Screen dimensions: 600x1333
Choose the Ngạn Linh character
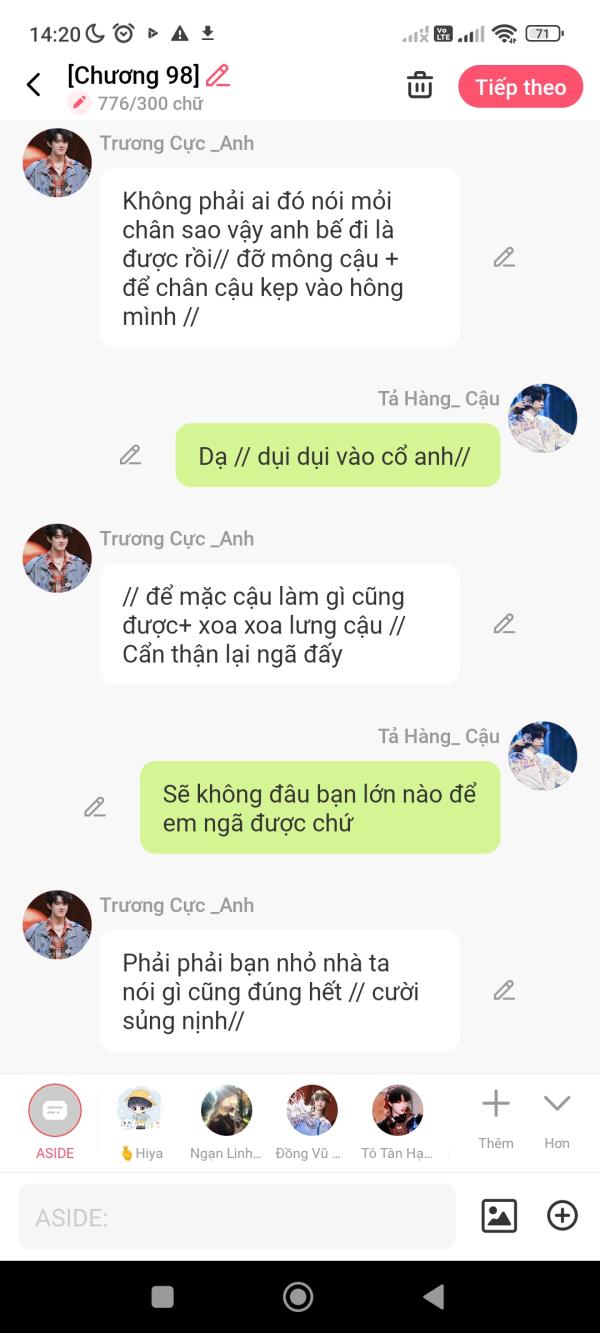226,1122
